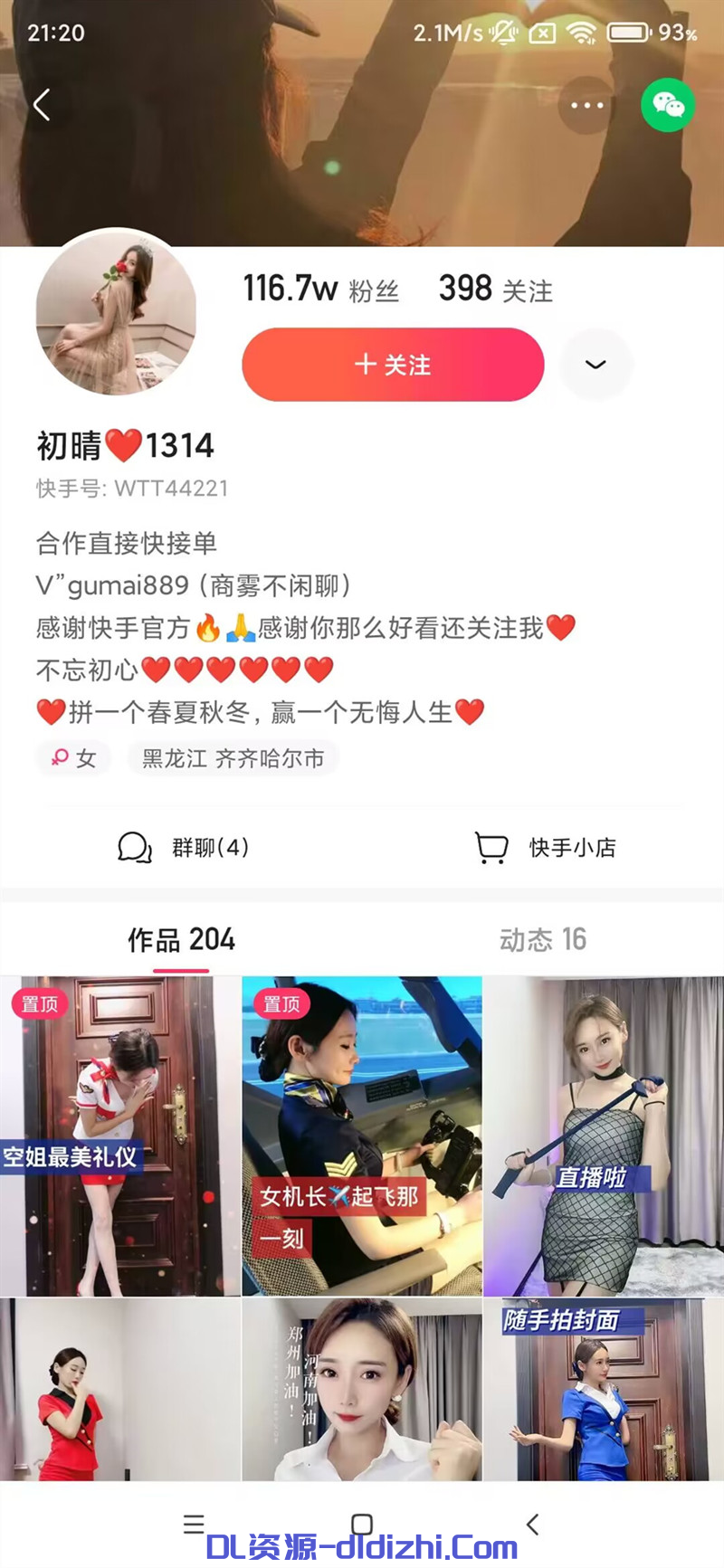Viewport: 724px width, 1568px height.
Task: Click the 398 关注 following count
Action: point(496,291)
